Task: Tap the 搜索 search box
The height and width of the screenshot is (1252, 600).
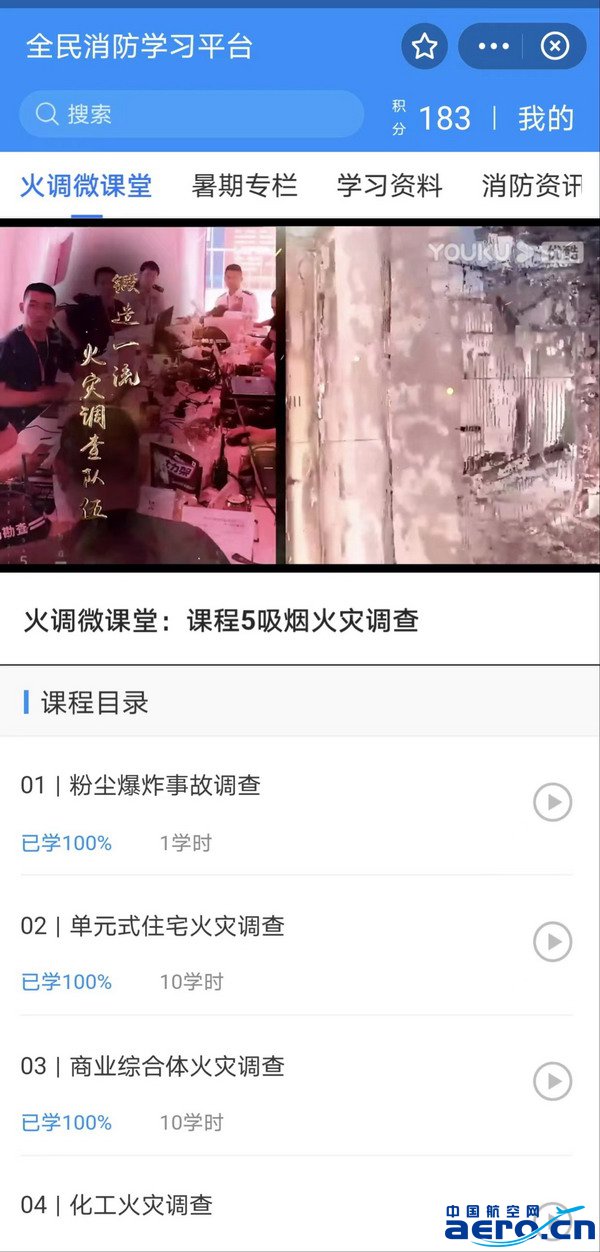Action: pyautogui.click(x=190, y=115)
